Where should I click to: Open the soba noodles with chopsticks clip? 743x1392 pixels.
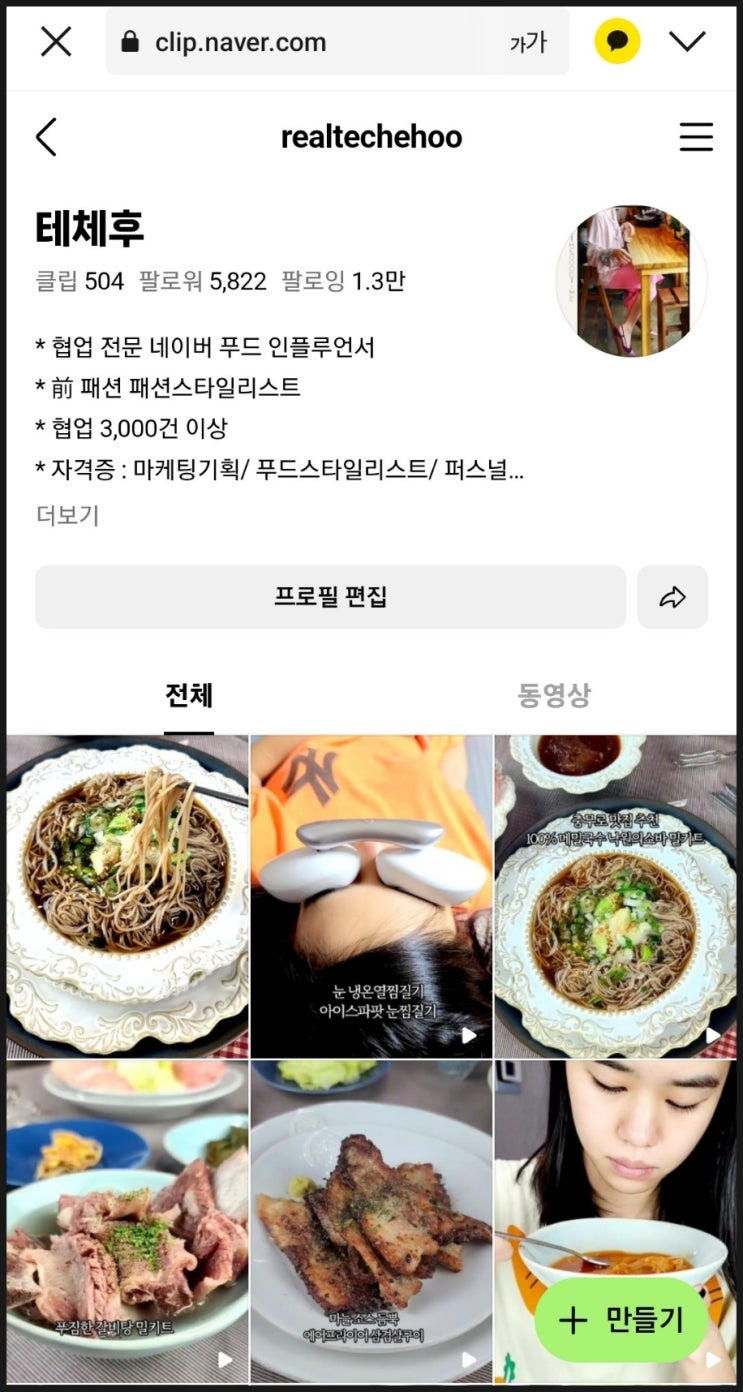(x=127, y=896)
